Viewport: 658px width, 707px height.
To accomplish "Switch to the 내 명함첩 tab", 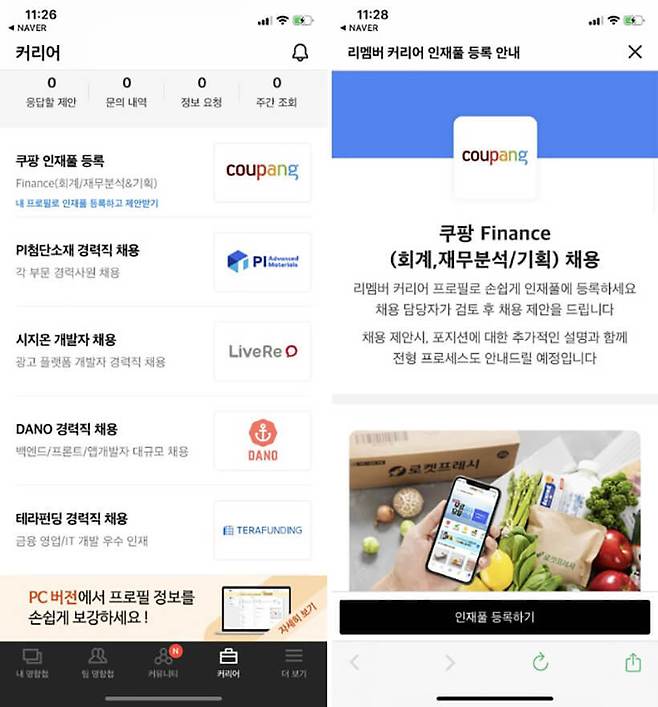I will click(32, 663).
